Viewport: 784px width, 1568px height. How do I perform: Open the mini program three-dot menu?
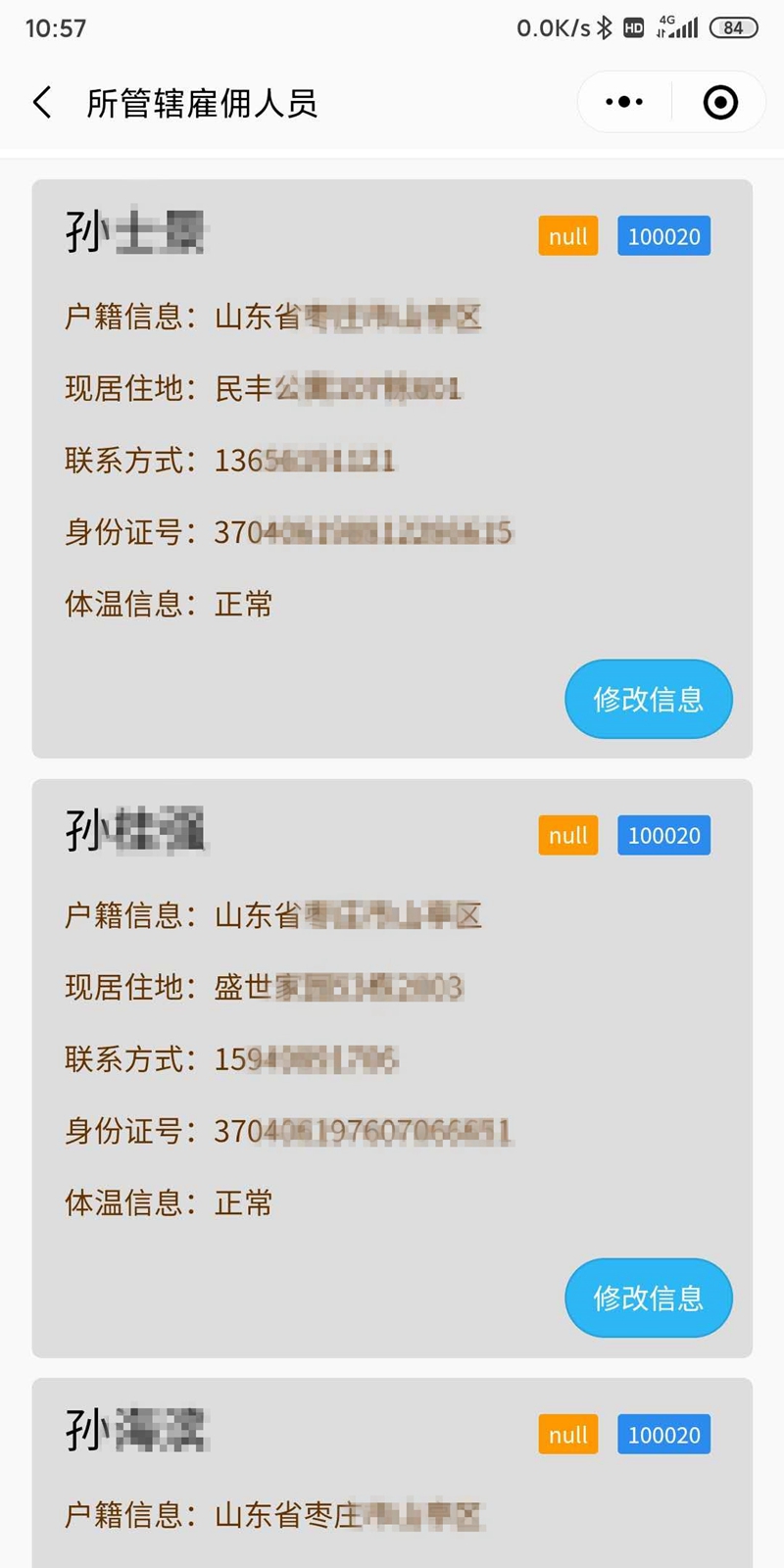point(624,102)
